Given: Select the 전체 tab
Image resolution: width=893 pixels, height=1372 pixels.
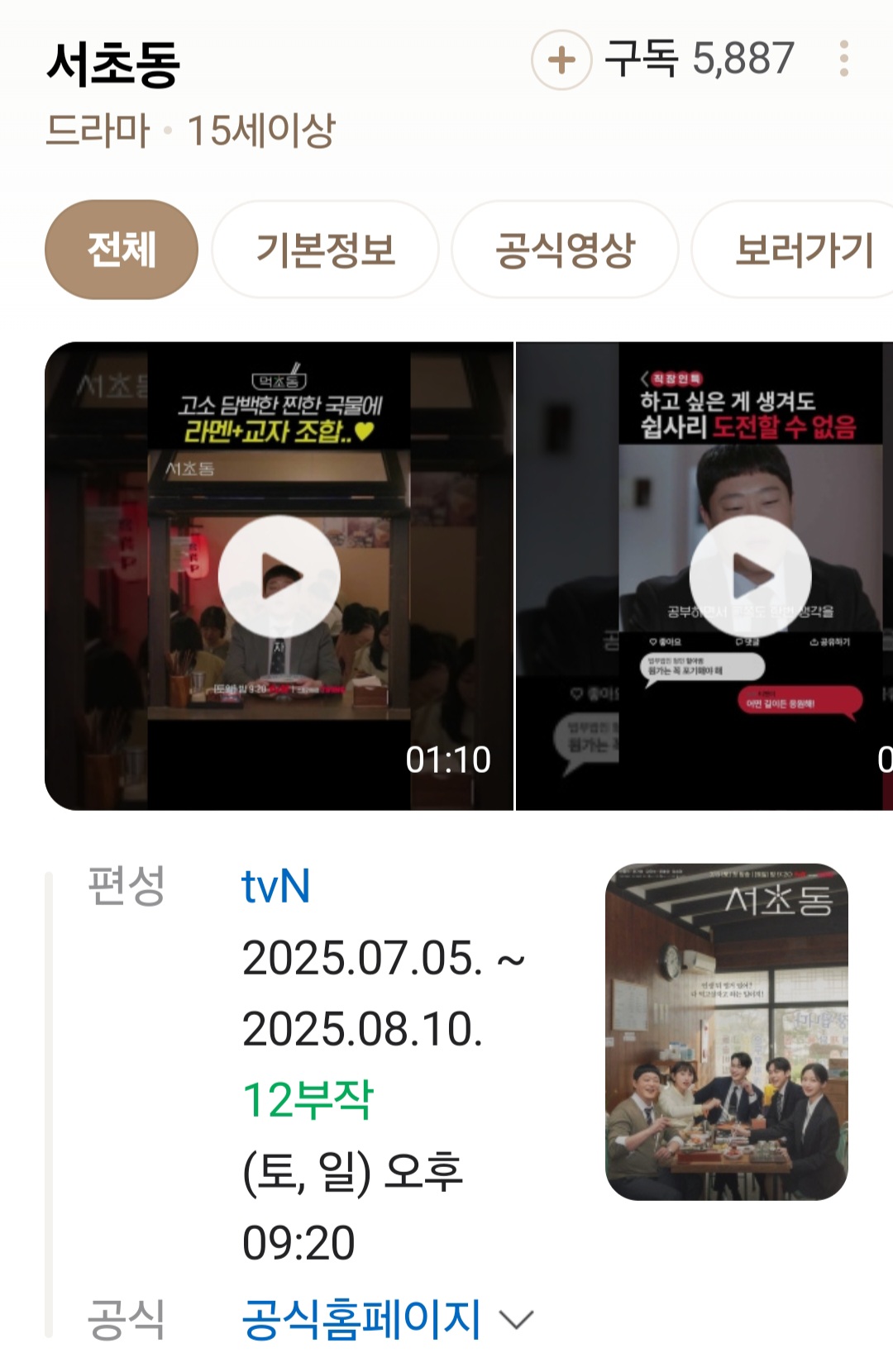Looking at the screenshot, I should pos(122,250).
